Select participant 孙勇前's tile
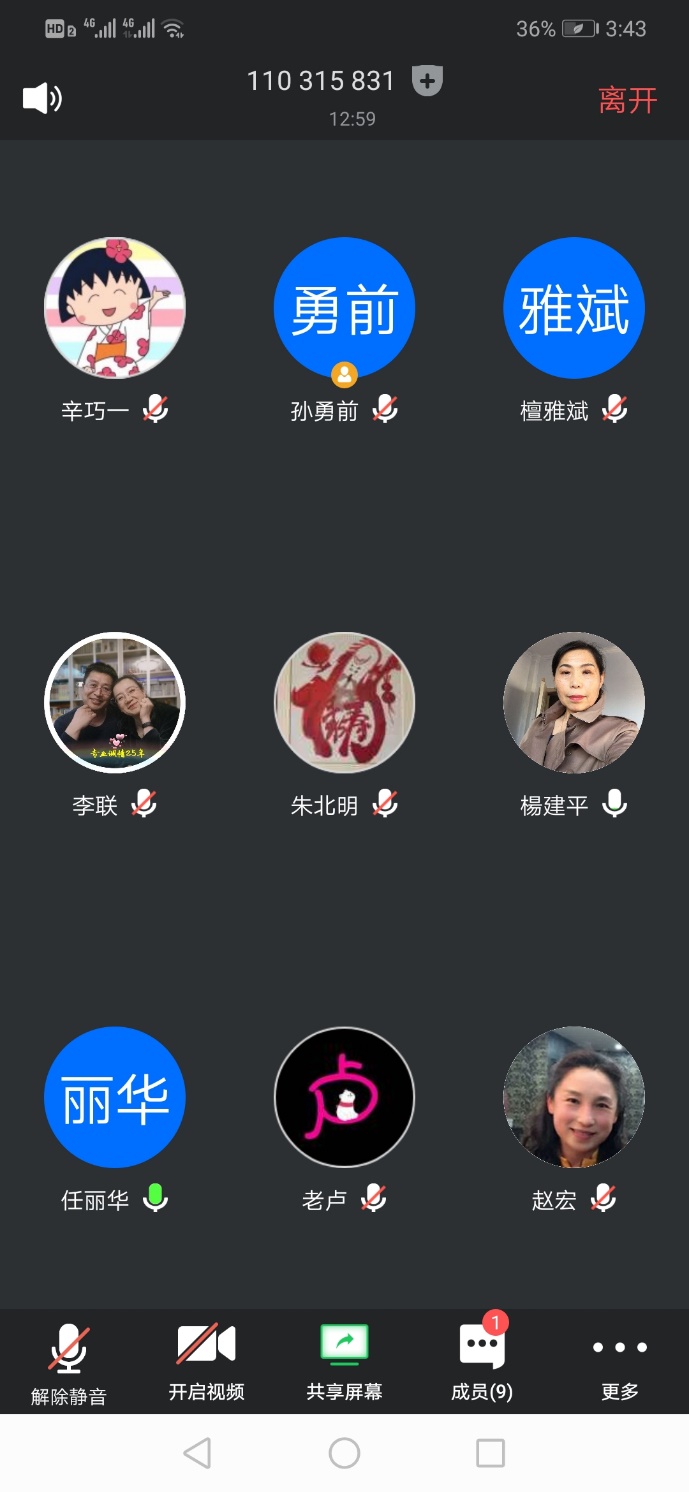Screen dimensions: 689x1492 [x=344, y=308]
